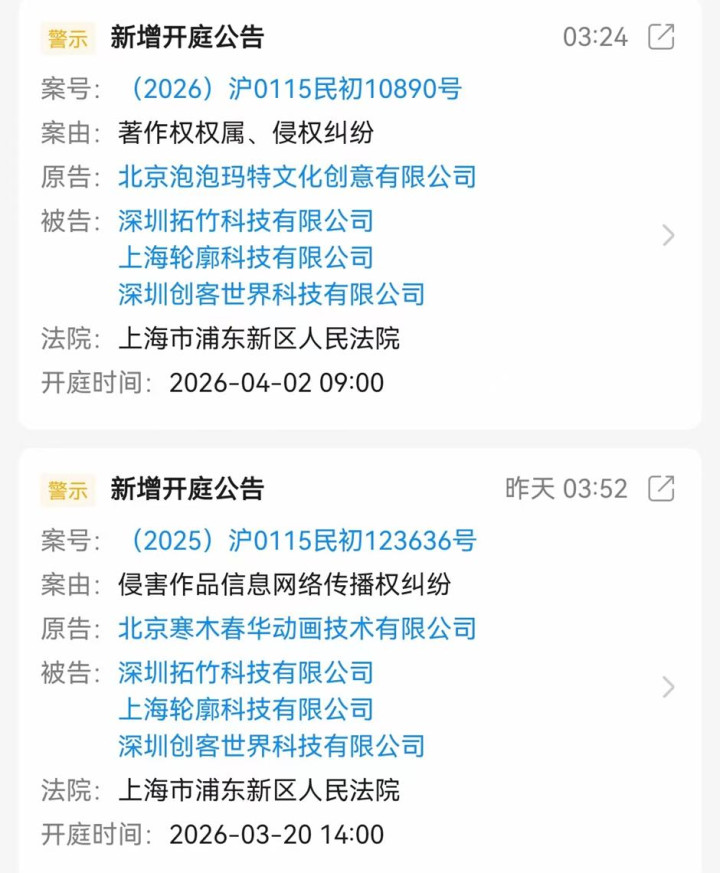View plaintiff 北京寒木春华动画技术有限公司

[x=297, y=628]
